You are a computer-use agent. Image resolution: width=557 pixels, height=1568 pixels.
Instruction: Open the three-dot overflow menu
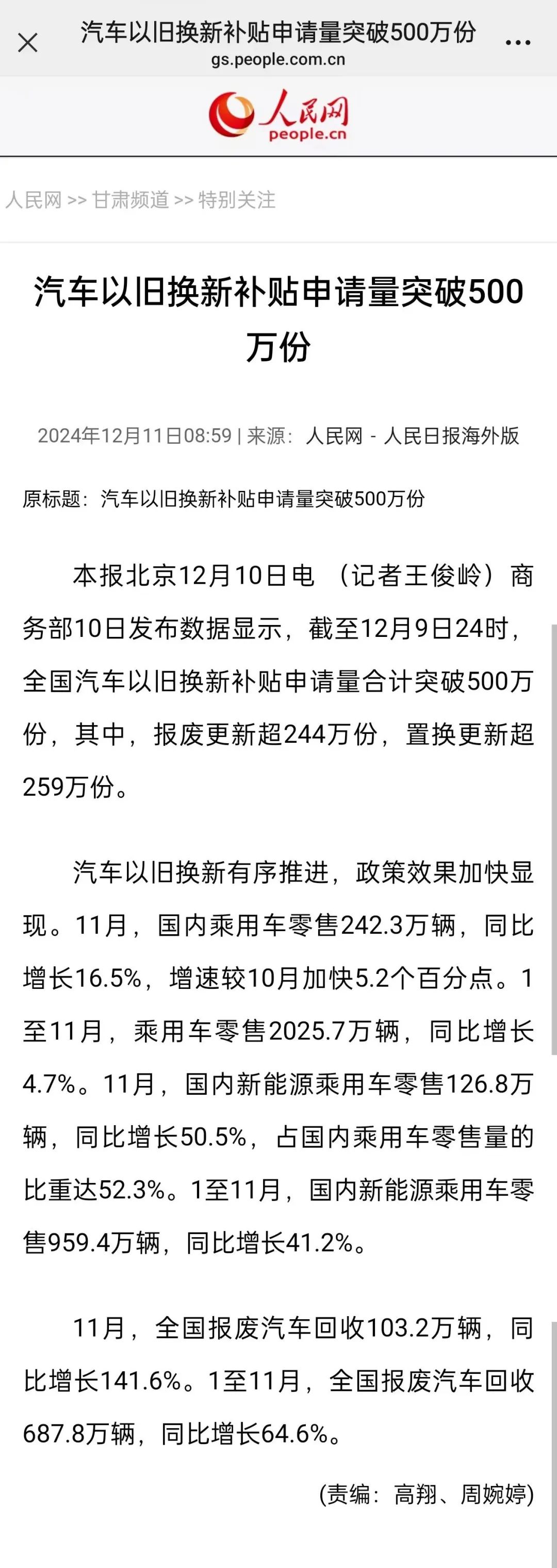pos(518,43)
